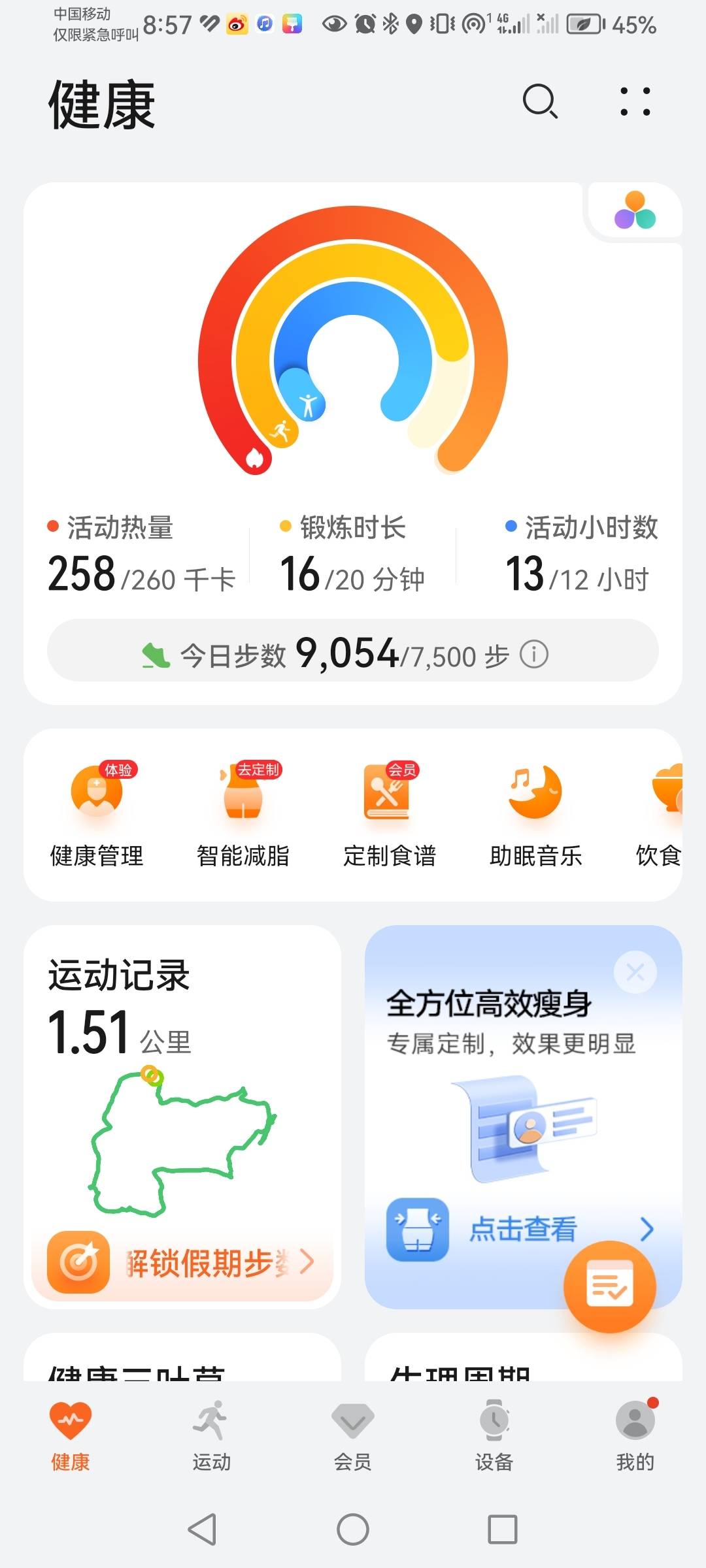This screenshot has width=706, height=1568.
Task: Tap the activity progress ring
Action: coord(353,340)
